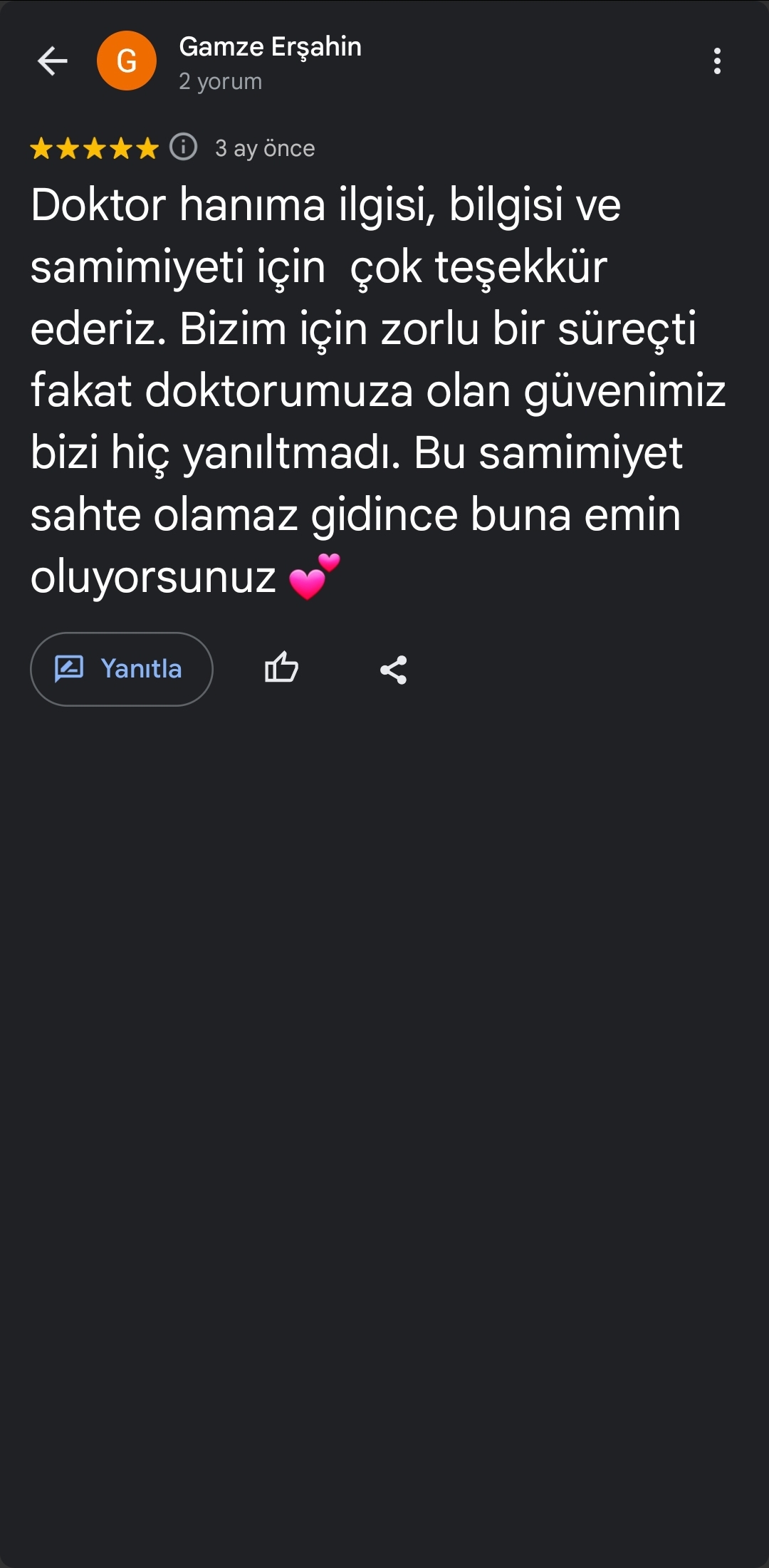Reply with the Yanıtla button
The height and width of the screenshot is (1568, 769).
pos(122,669)
